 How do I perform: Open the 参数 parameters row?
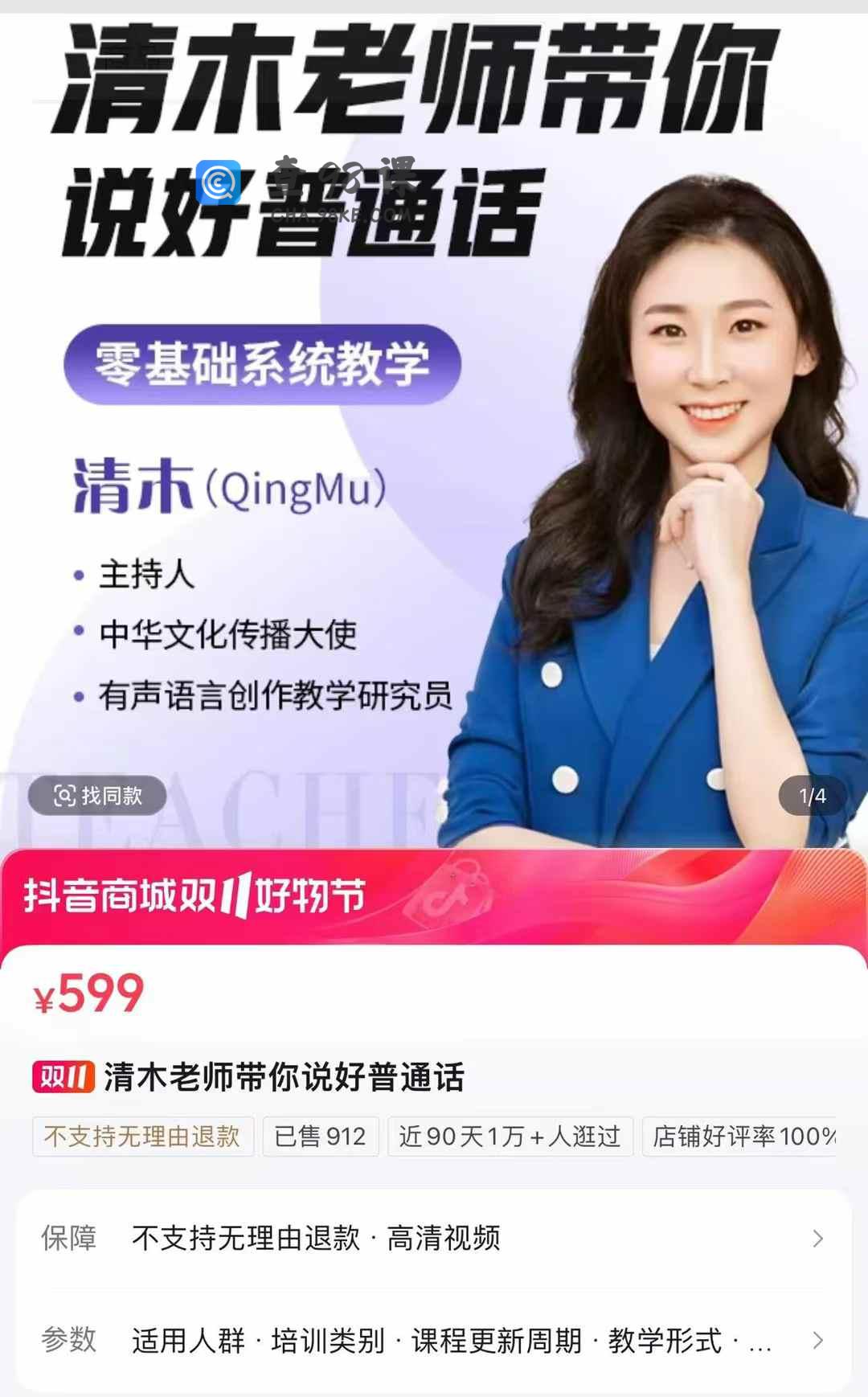click(434, 1340)
